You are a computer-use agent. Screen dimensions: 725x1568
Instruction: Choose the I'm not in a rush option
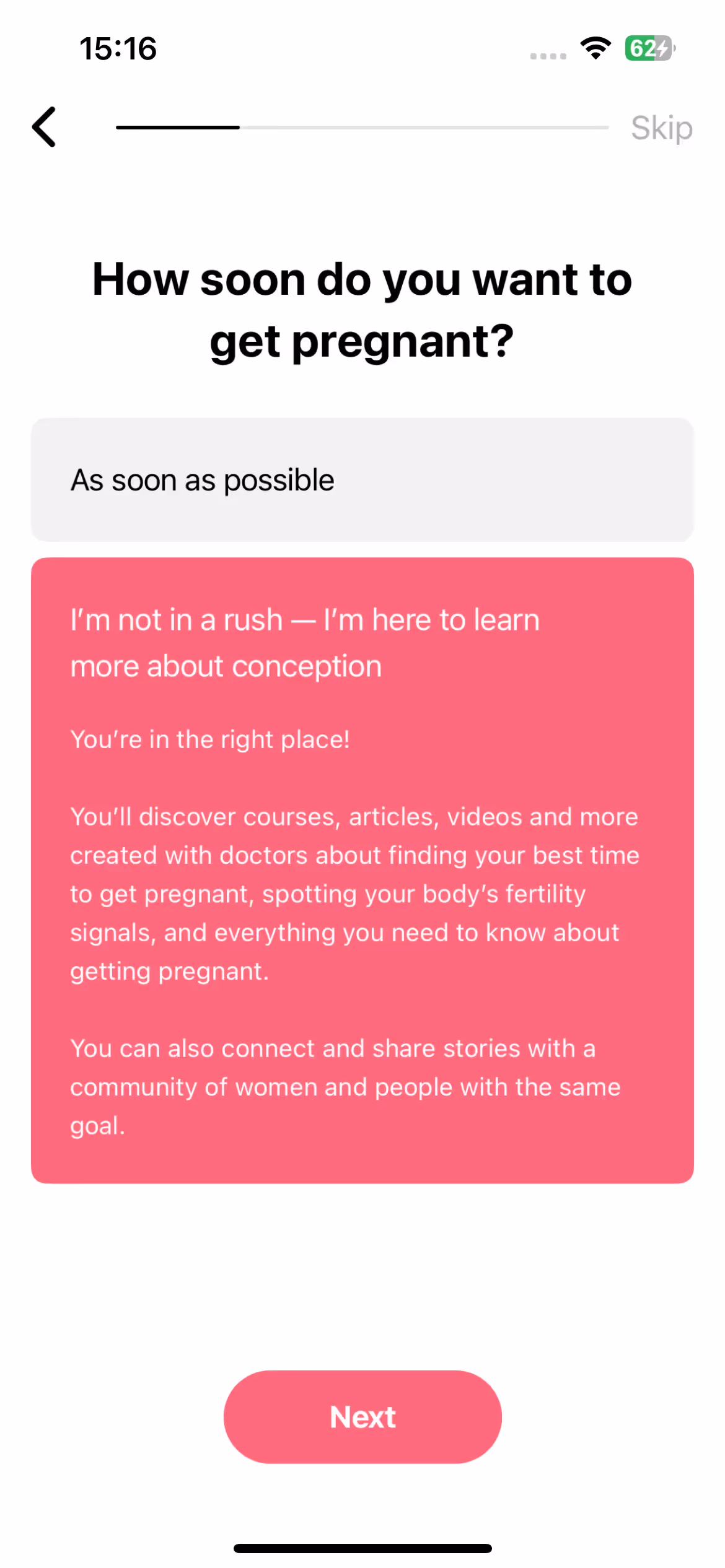(362, 870)
